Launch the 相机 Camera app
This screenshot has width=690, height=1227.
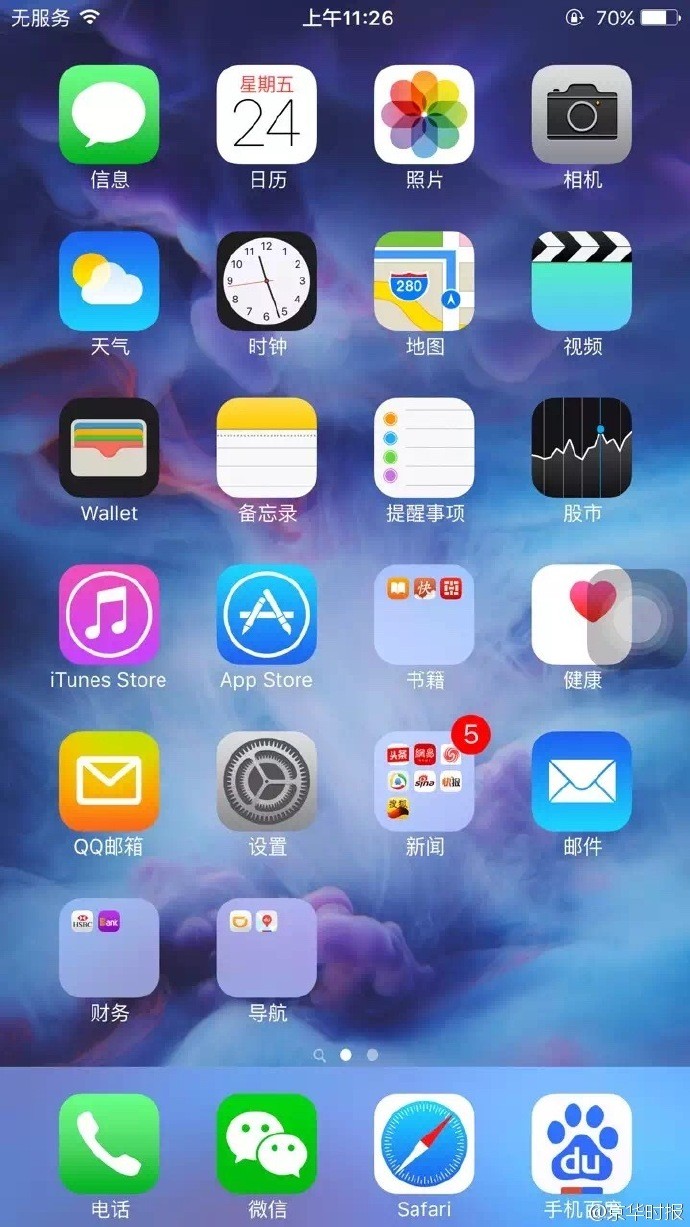pos(582,115)
